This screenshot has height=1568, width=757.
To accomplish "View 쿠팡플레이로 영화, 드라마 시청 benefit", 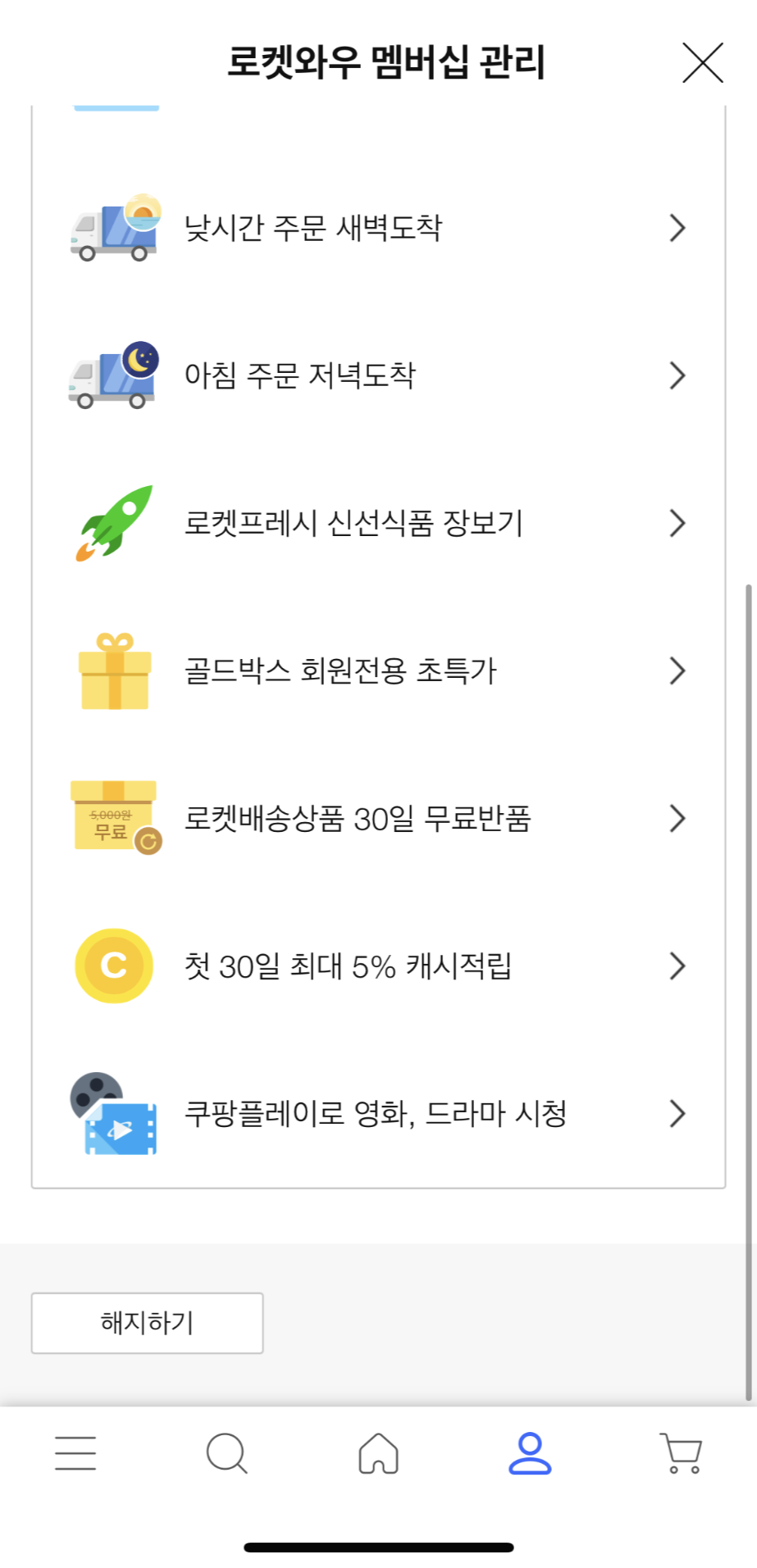I will 378,1113.
